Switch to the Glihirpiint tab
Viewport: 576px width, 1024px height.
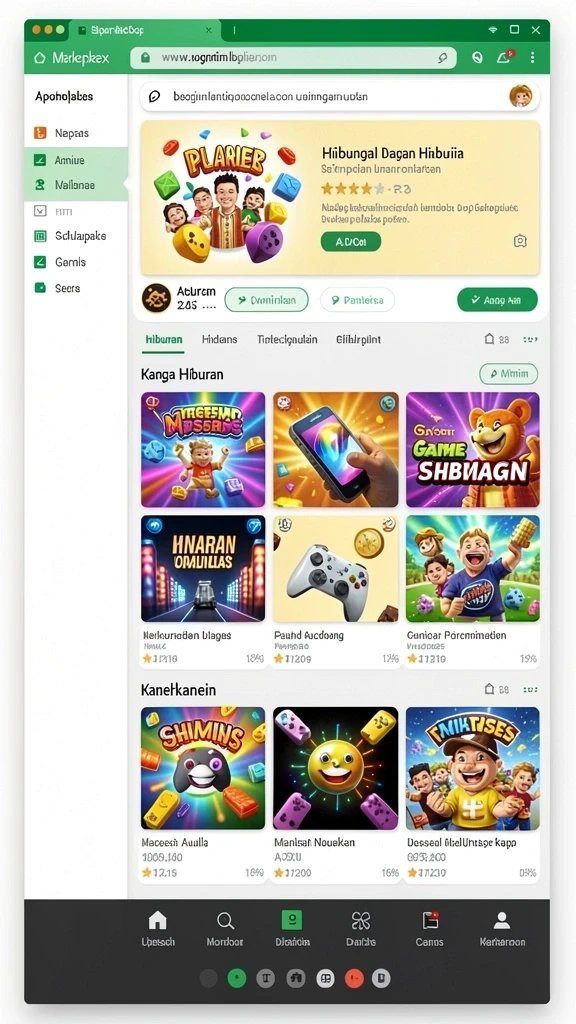click(359, 340)
